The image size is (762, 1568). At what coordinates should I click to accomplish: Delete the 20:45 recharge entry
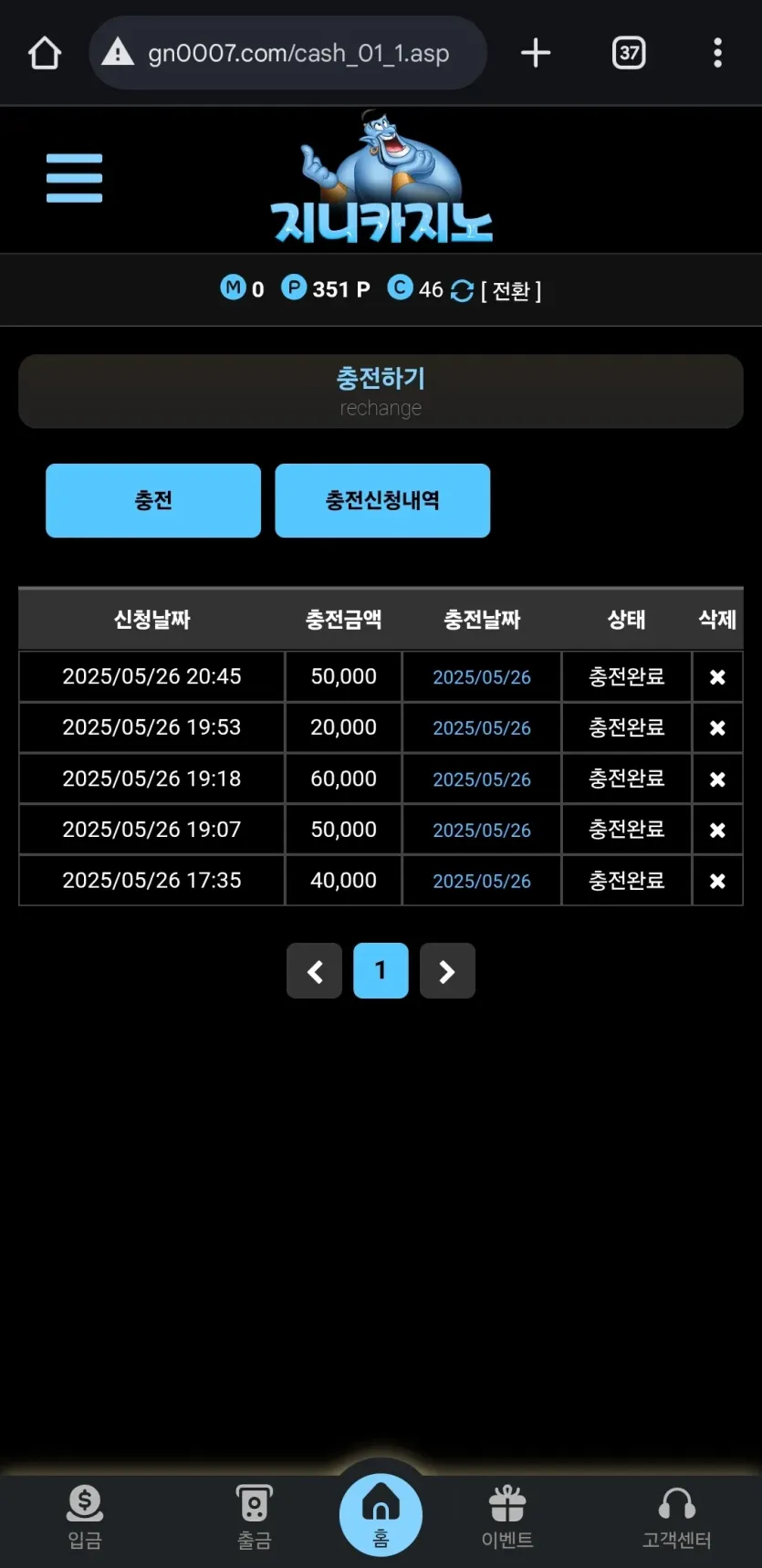point(717,677)
